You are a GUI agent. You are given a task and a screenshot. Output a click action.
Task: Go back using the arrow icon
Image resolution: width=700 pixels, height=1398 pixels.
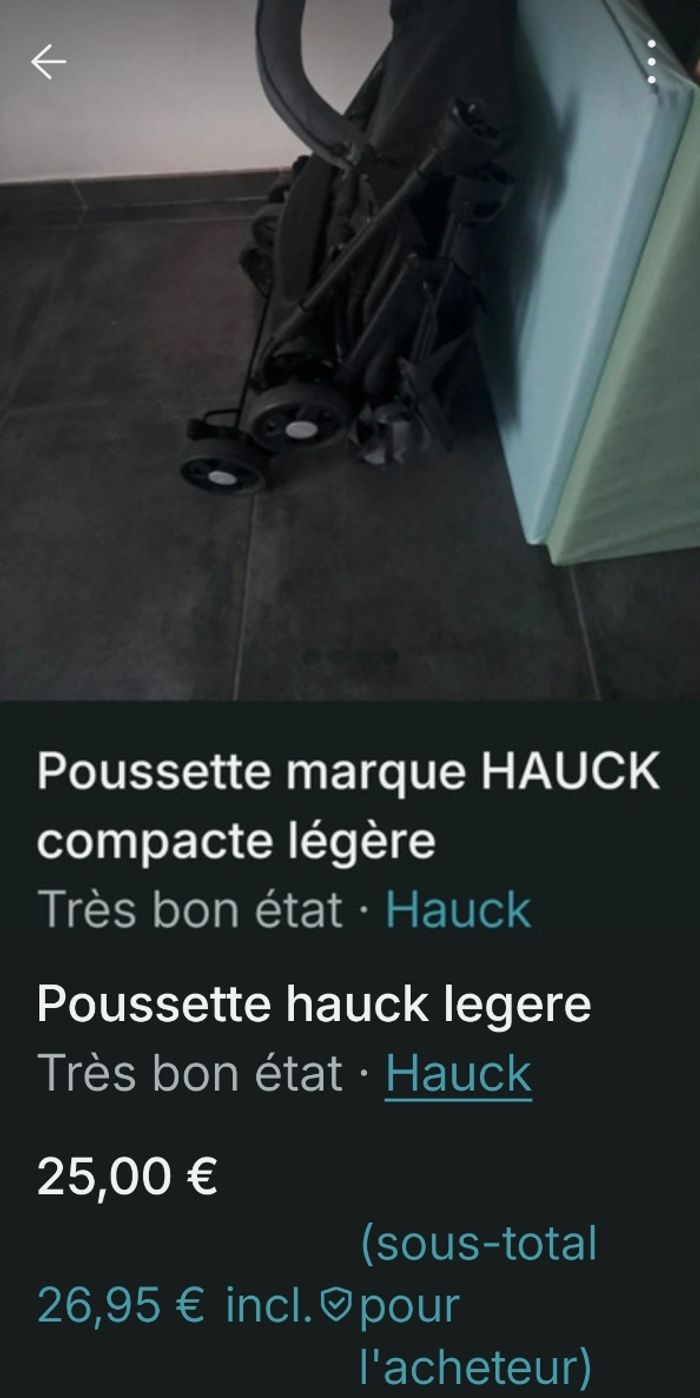point(48,62)
